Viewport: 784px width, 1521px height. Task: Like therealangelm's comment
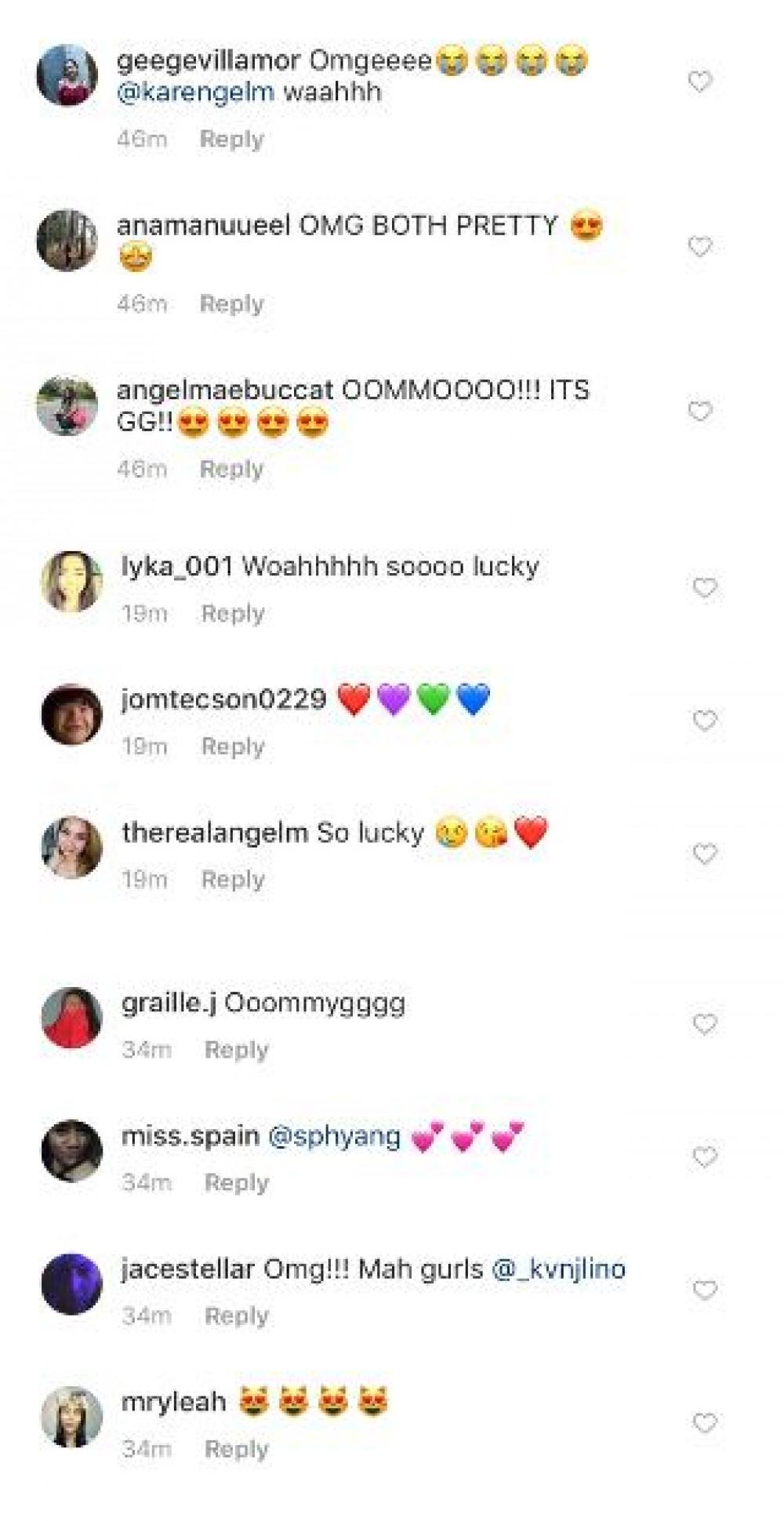click(704, 854)
